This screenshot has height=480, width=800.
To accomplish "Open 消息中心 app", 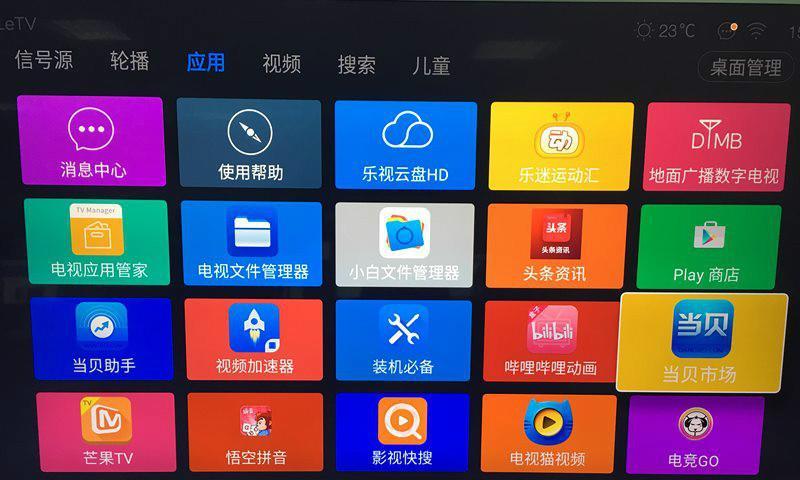I will click(x=91, y=142).
